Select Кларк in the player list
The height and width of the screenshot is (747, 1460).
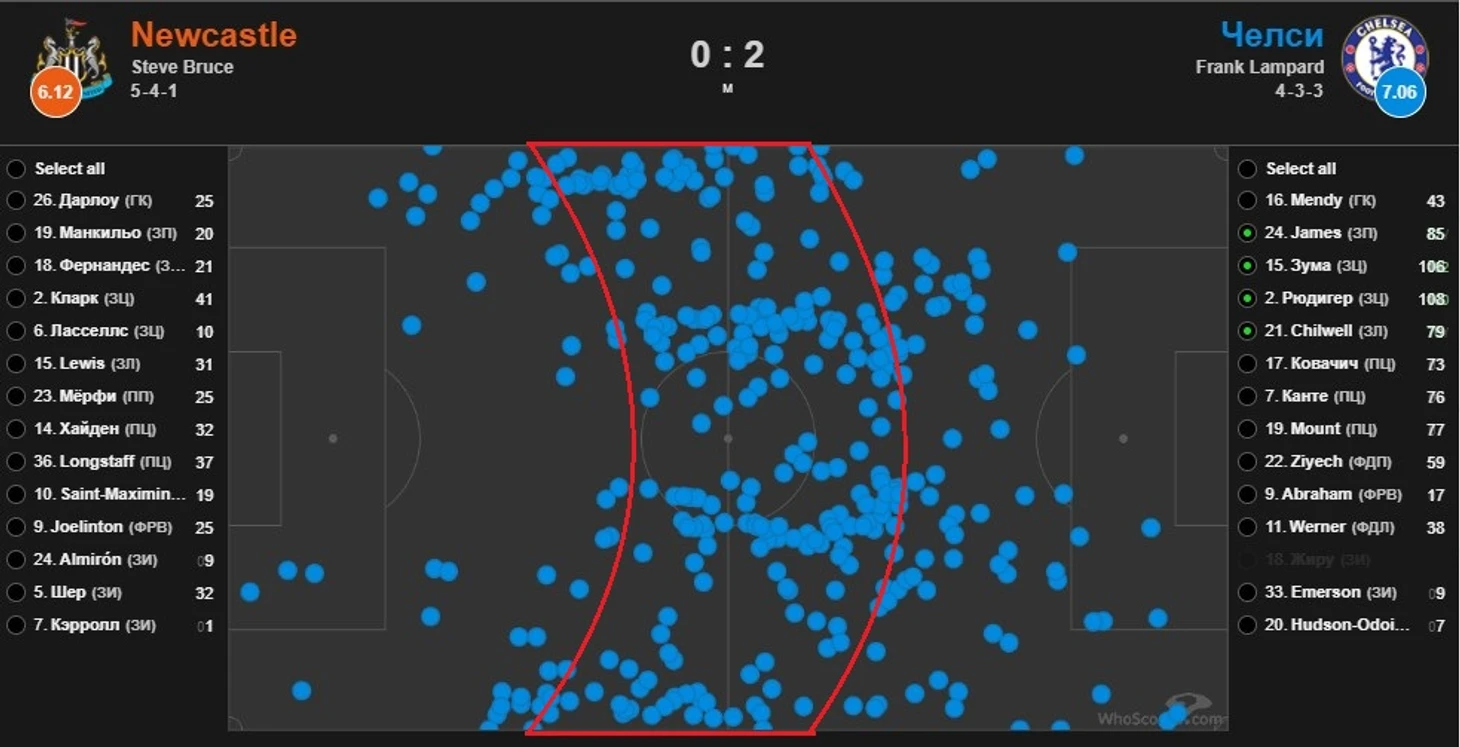coord(16,299)
